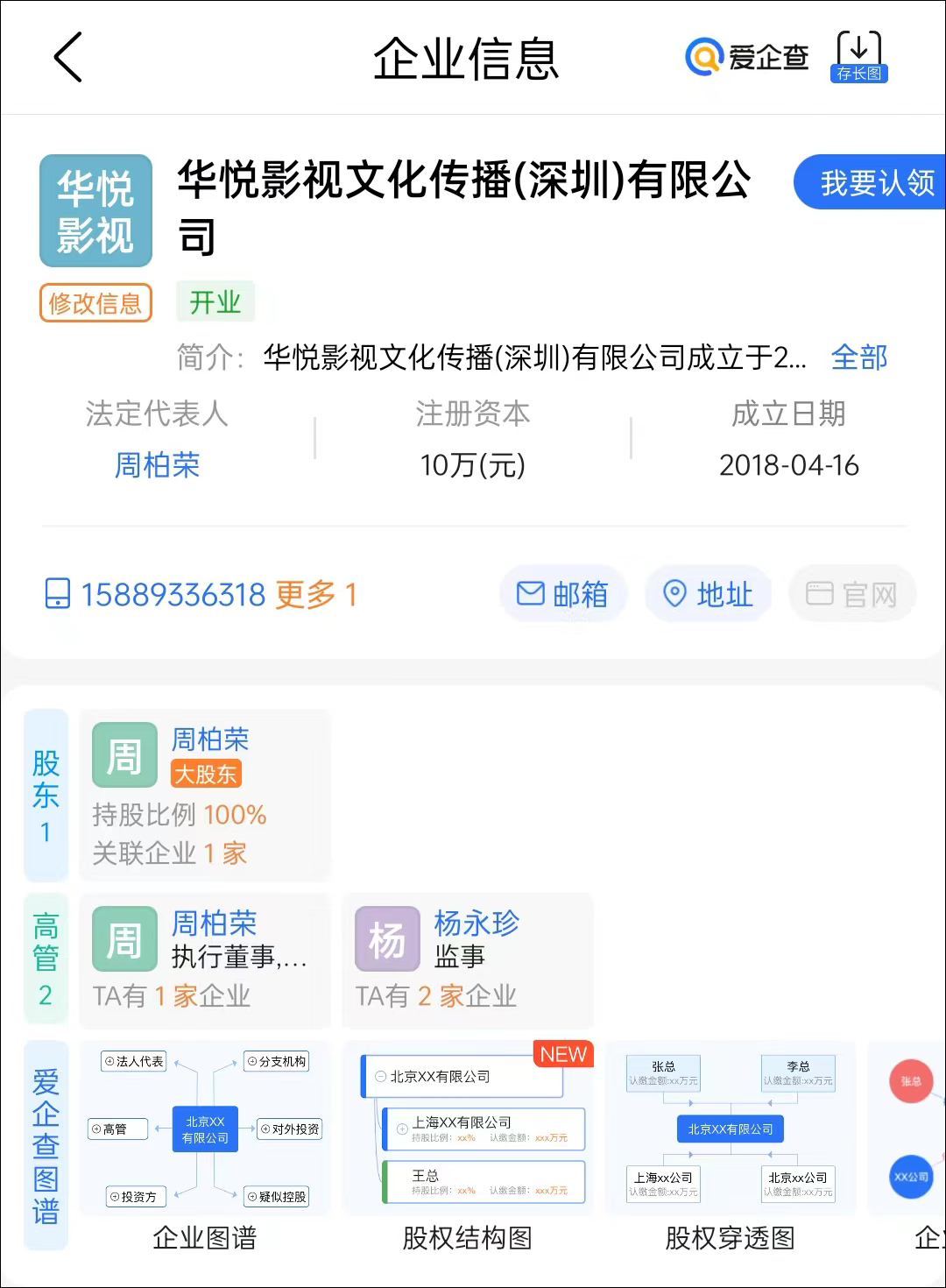Click 修改信息 to edit company info
This screenshot has height=1288, width=946.
coord(95,302)
